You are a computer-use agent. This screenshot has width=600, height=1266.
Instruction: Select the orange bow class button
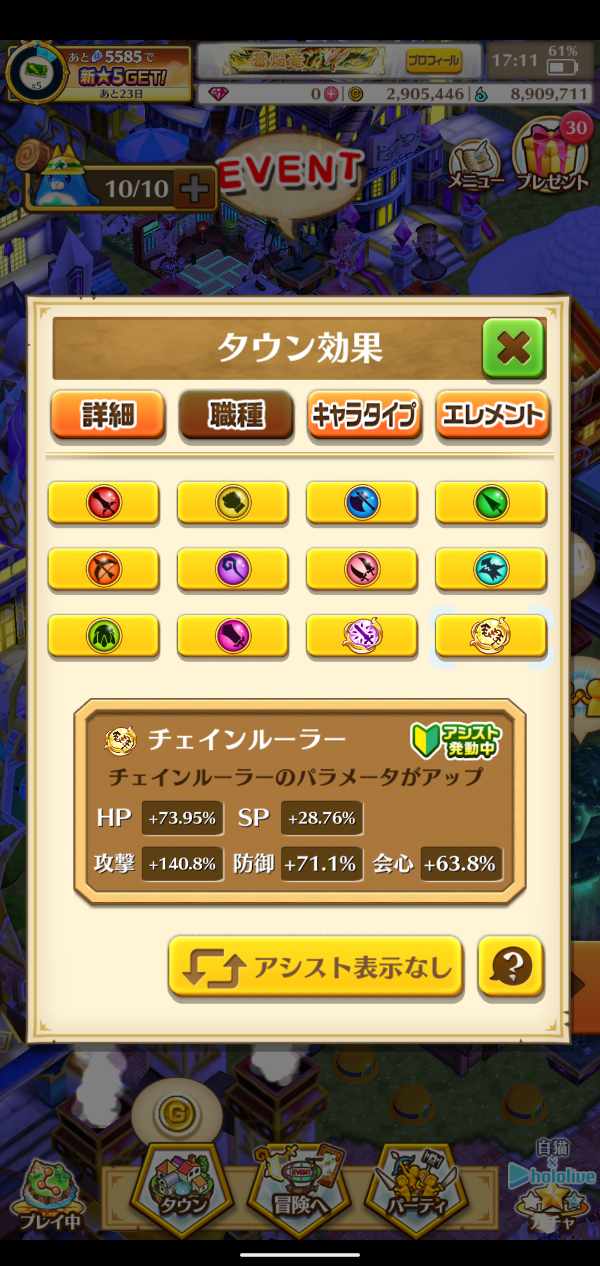[104, 569]
